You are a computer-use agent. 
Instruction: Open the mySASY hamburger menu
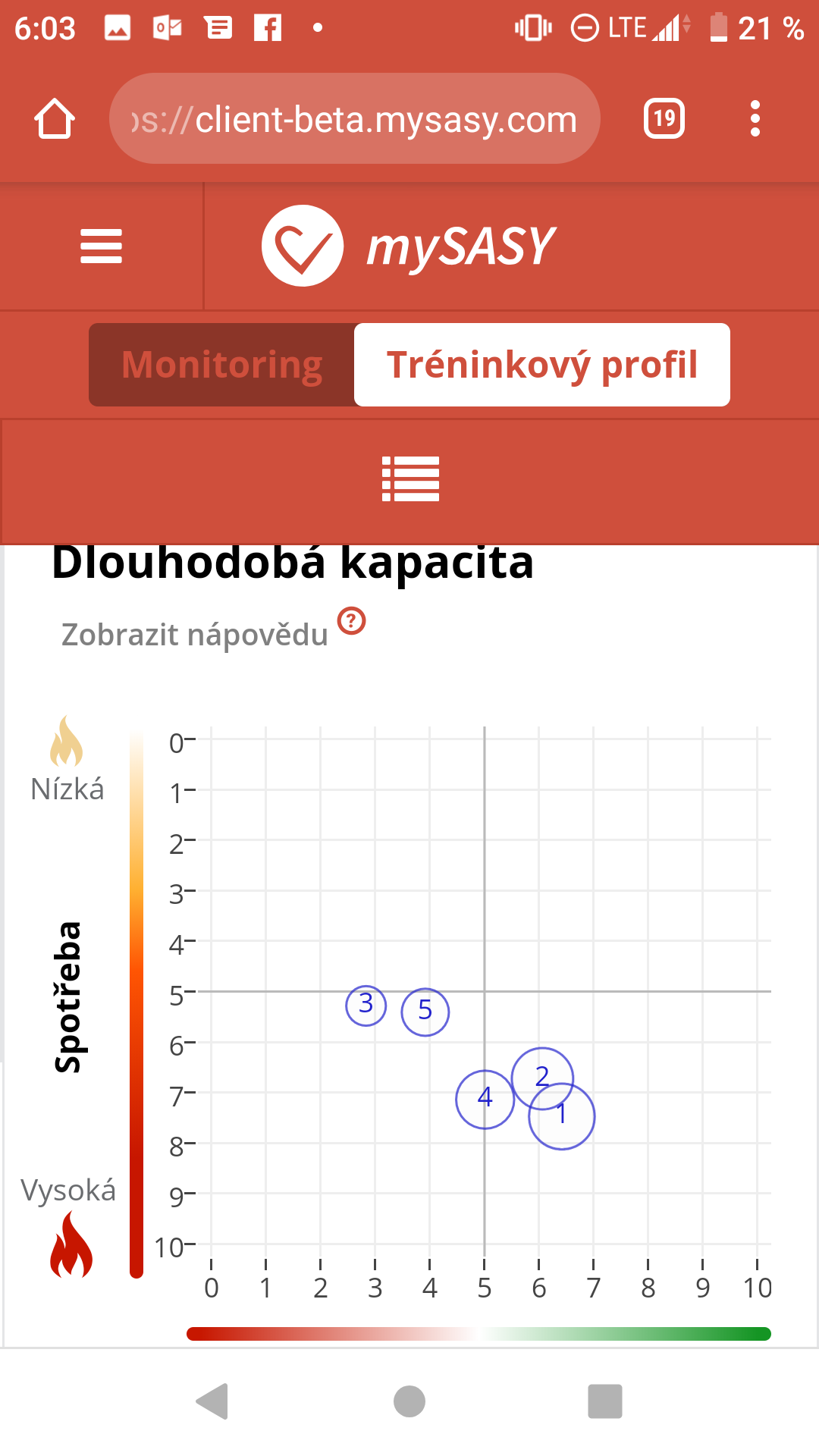coord(101,246)
